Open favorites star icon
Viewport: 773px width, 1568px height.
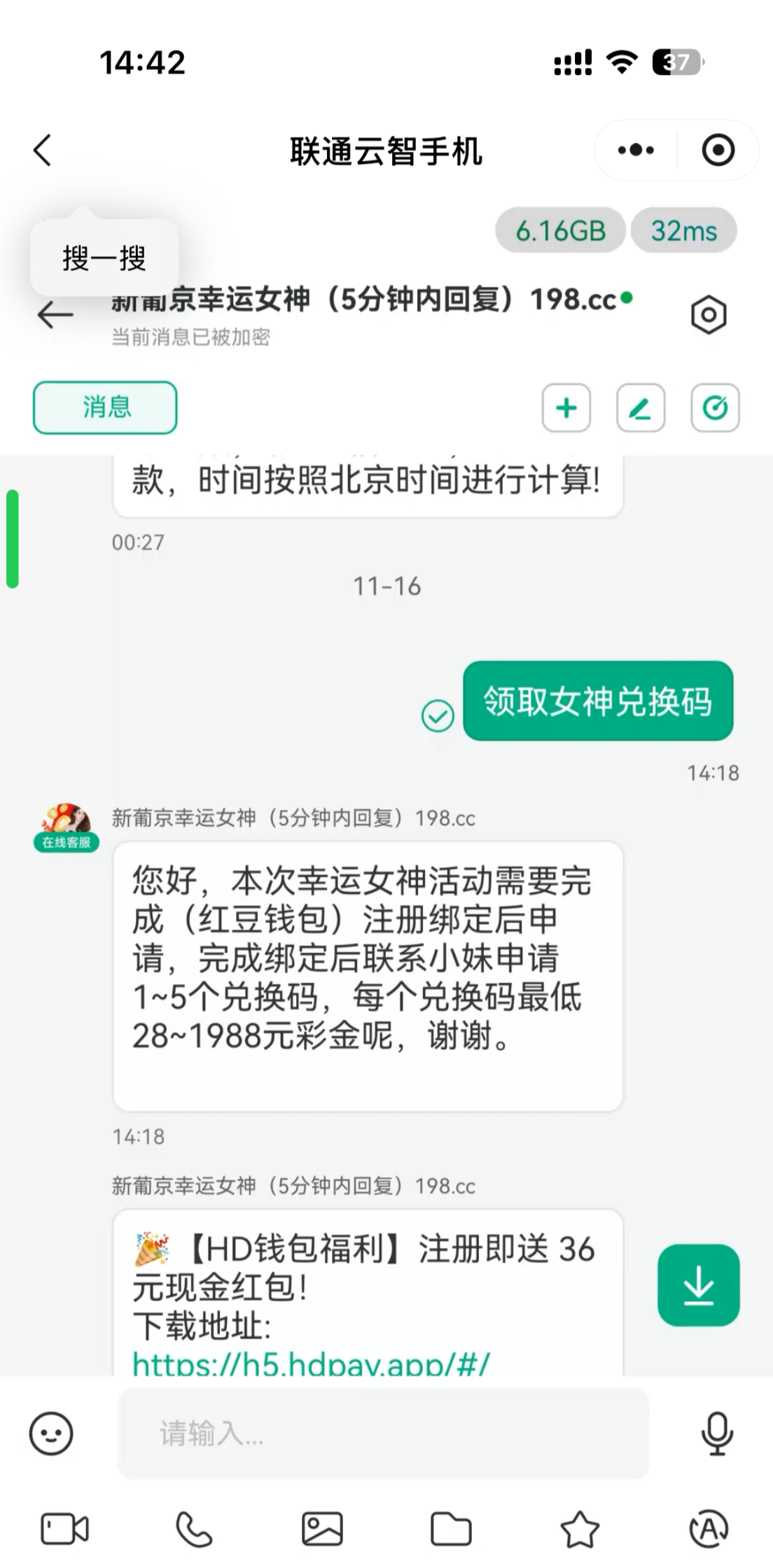click(x=580, y=1529)
